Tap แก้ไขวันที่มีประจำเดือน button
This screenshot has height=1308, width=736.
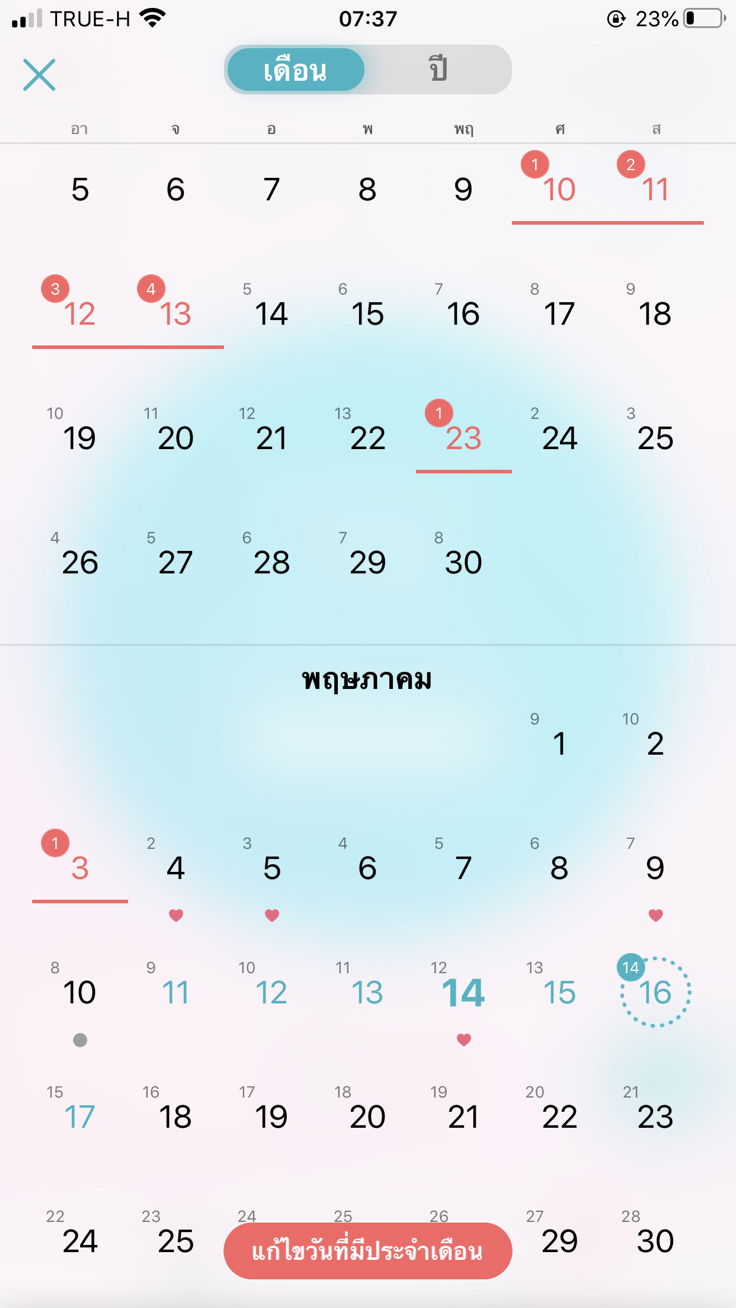pyautogui.click(x=367, y=1251)
